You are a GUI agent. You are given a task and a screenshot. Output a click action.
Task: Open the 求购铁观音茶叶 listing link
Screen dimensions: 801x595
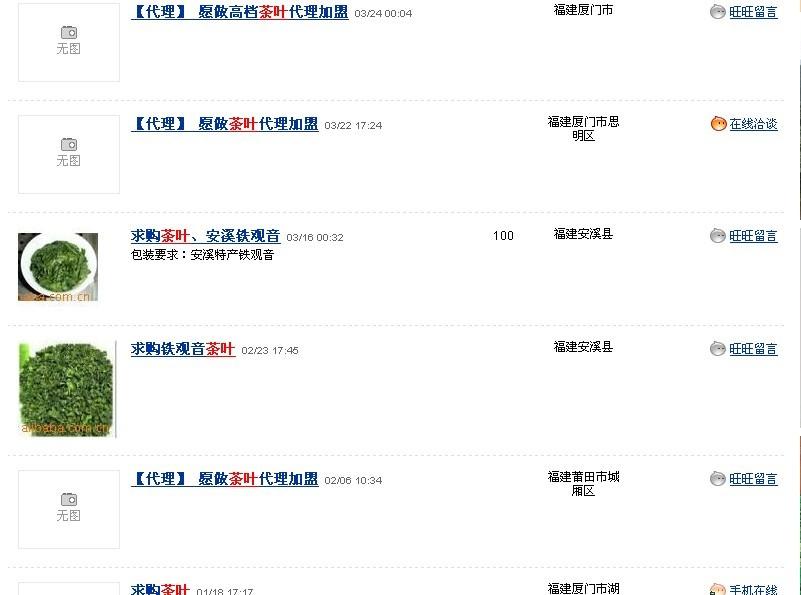pyautogui.click(x=183, y=349)
